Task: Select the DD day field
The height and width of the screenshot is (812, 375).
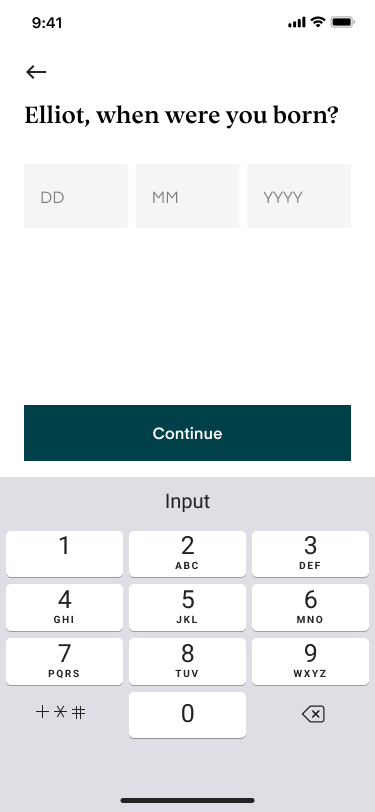Action: pyautogui.click(x=76, y=196)
